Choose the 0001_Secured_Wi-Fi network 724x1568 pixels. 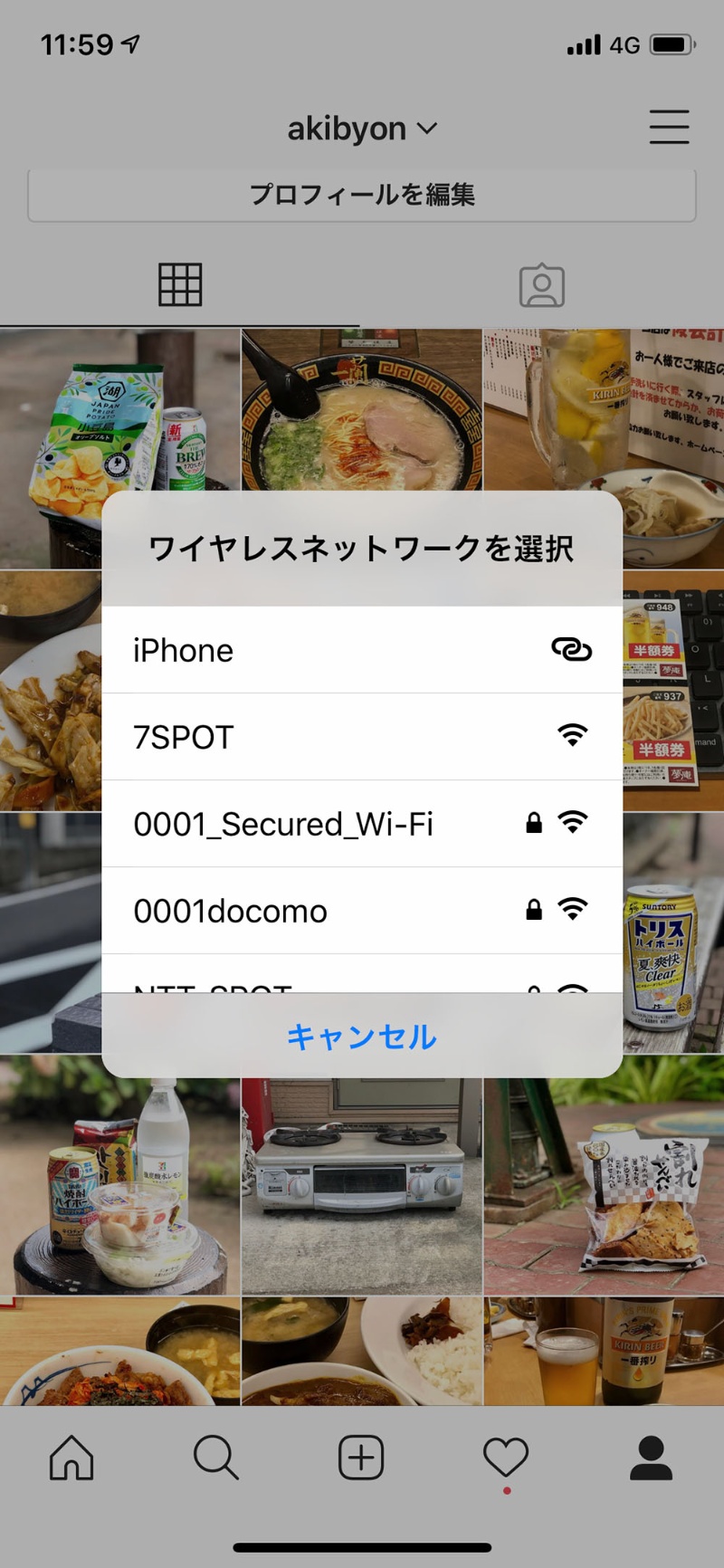point(361,824)
